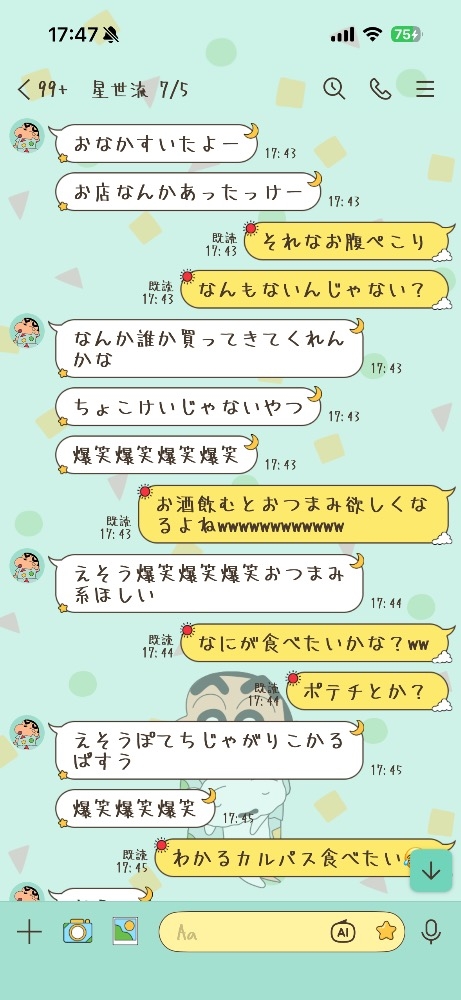Open the camera
Image resolution: width=461 pixels, height=1000 pixels.
tap(78, 931)
